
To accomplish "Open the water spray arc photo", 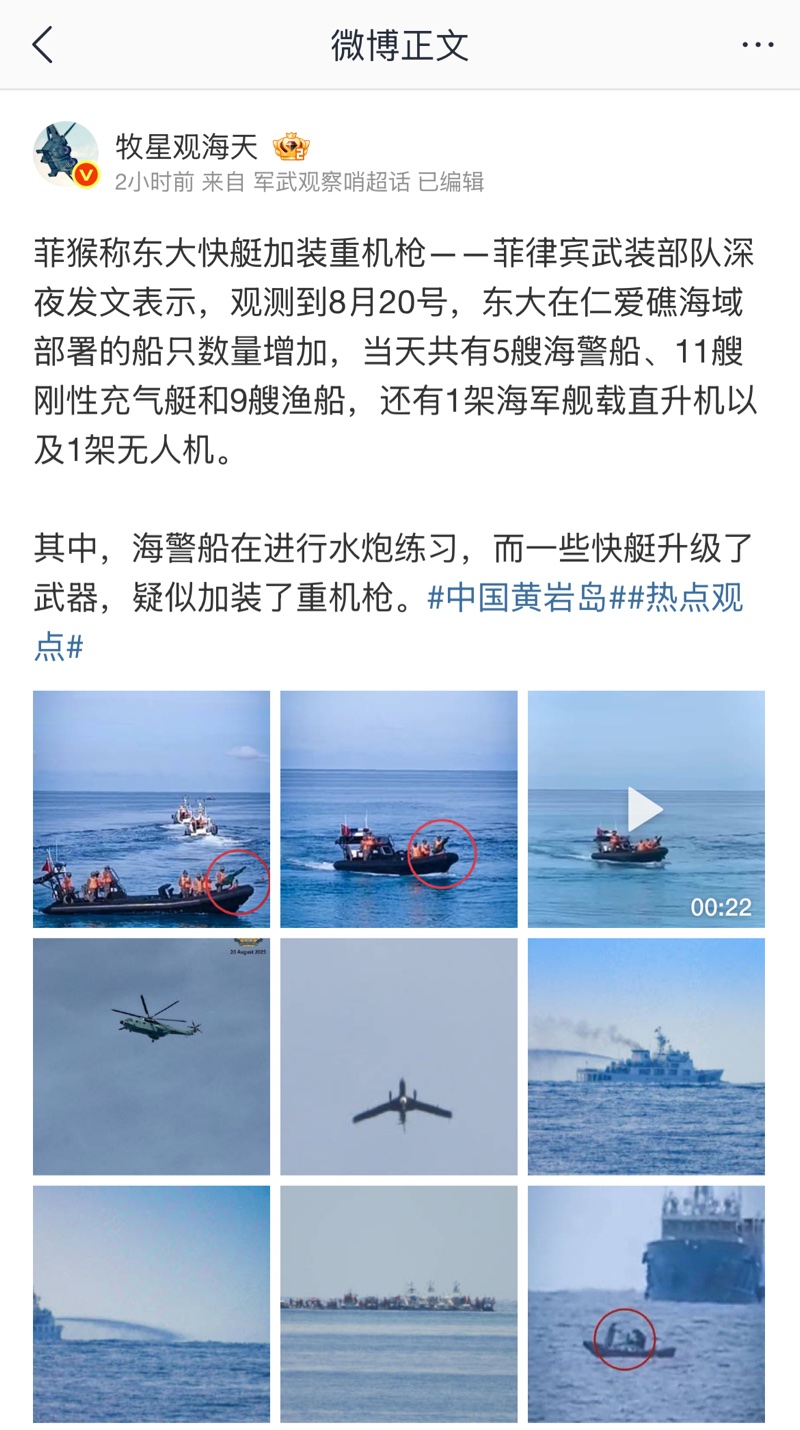I will (x=151, y=1304).
